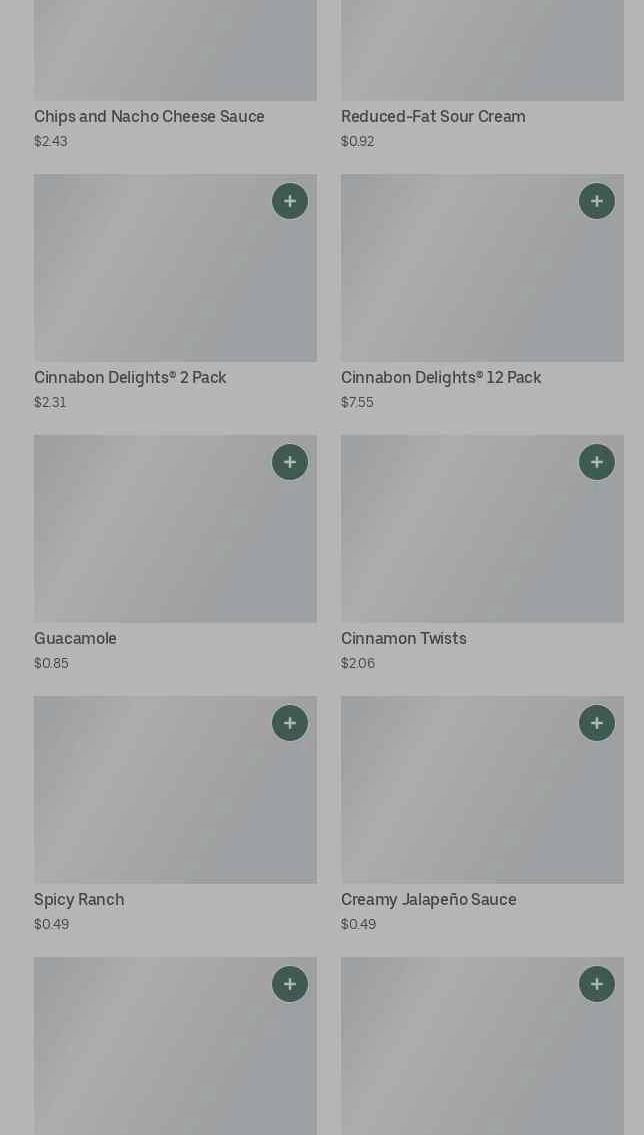Screen dimensions: 644x1135
Task: Add Cinnamon Twists with the plus icon
Action: (x=597, y=462)
